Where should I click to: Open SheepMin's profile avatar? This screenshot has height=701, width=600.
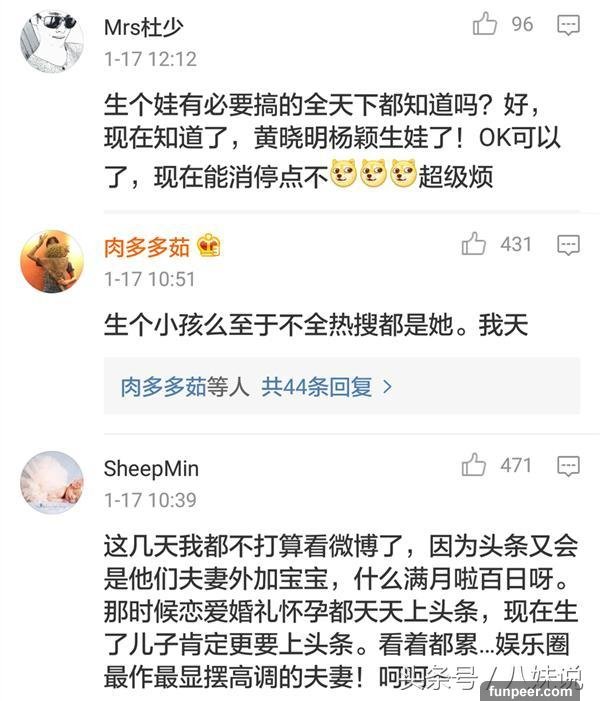click(52, 482)
